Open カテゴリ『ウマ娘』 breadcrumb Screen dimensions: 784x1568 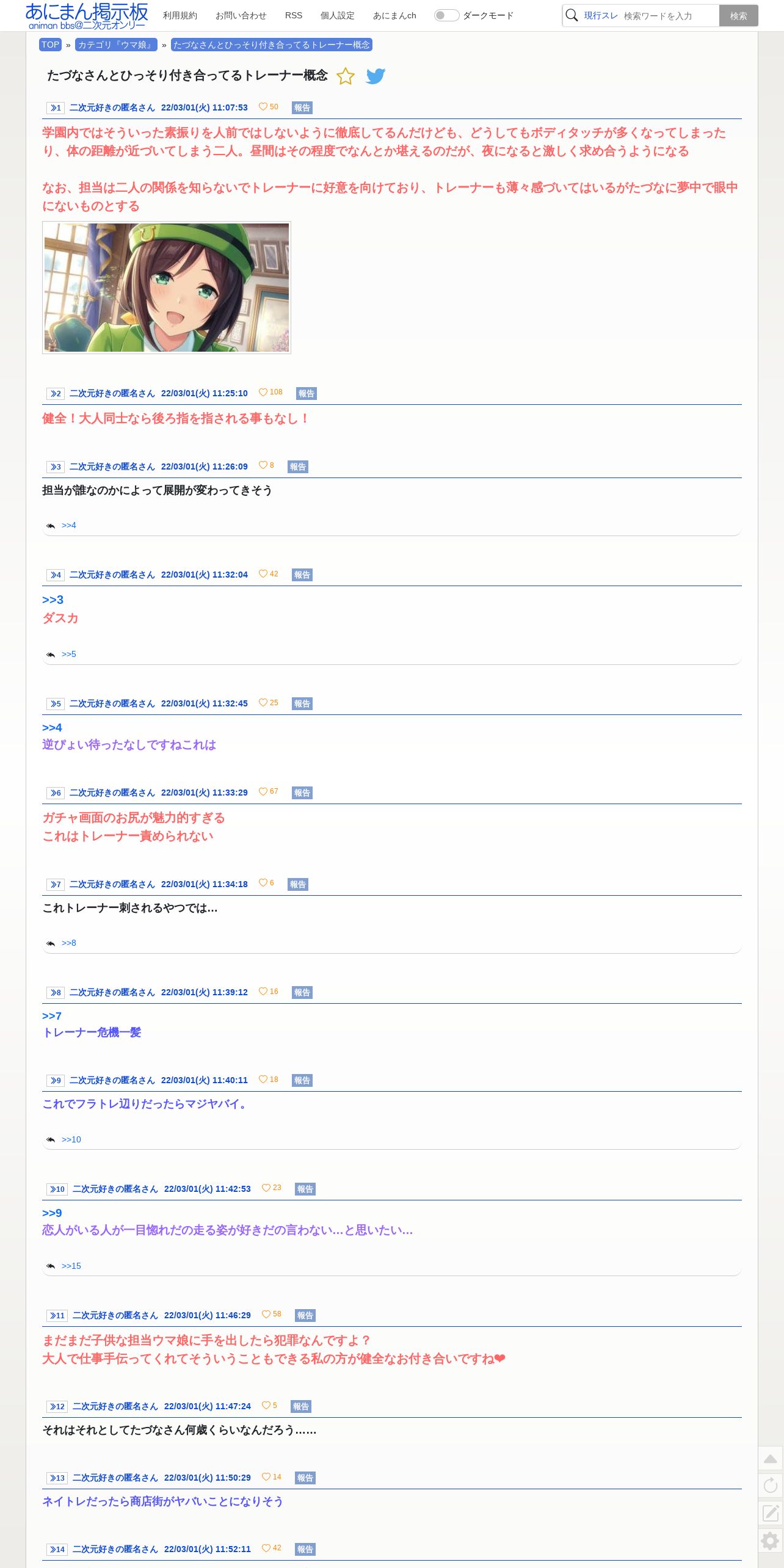pyautogui.click(x=115, y=45)
